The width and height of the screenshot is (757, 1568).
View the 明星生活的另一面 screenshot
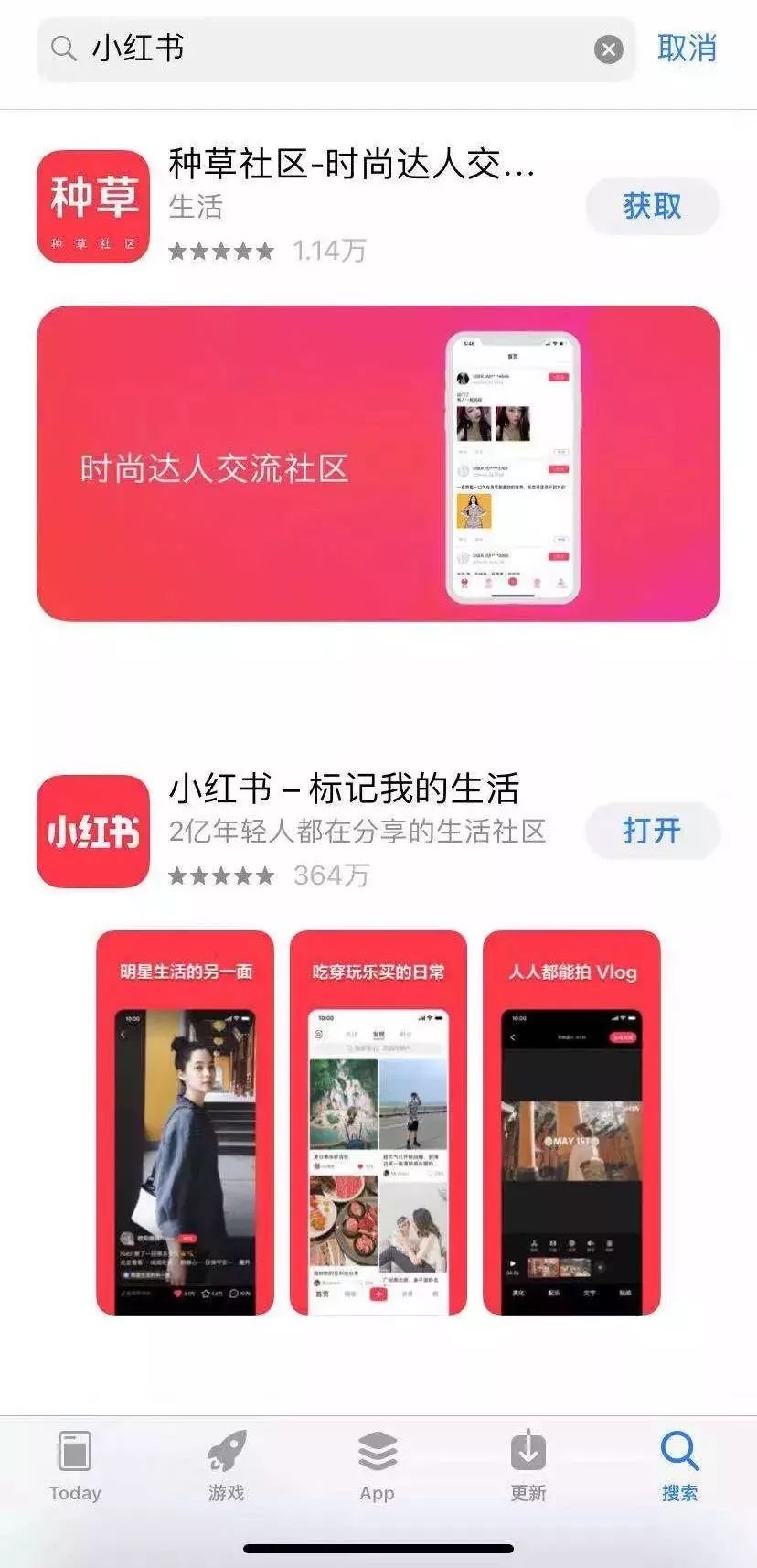pos(185,1122)
